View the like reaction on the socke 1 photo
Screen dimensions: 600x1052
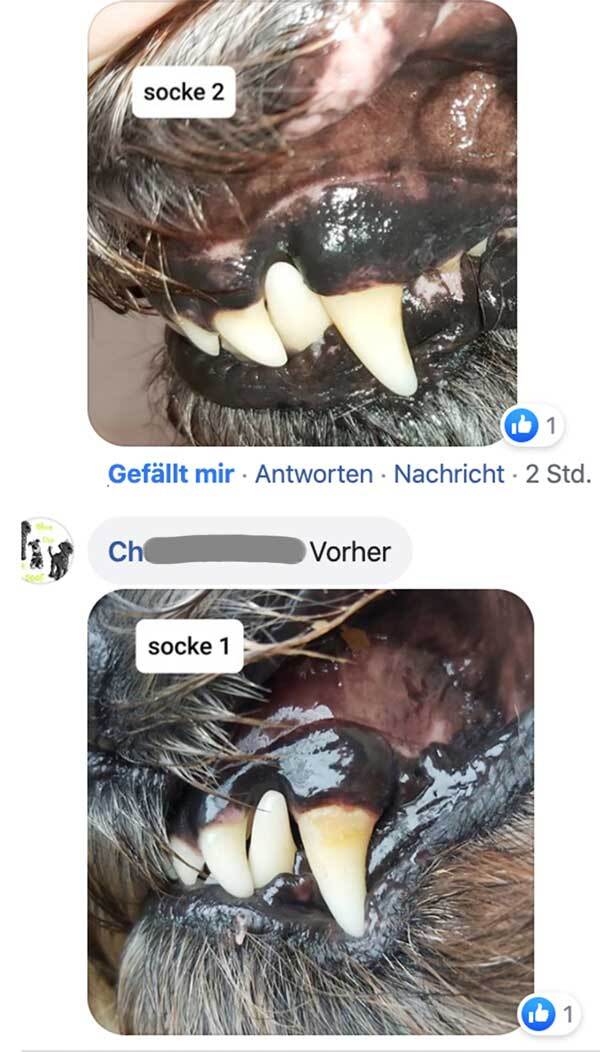548,1015
